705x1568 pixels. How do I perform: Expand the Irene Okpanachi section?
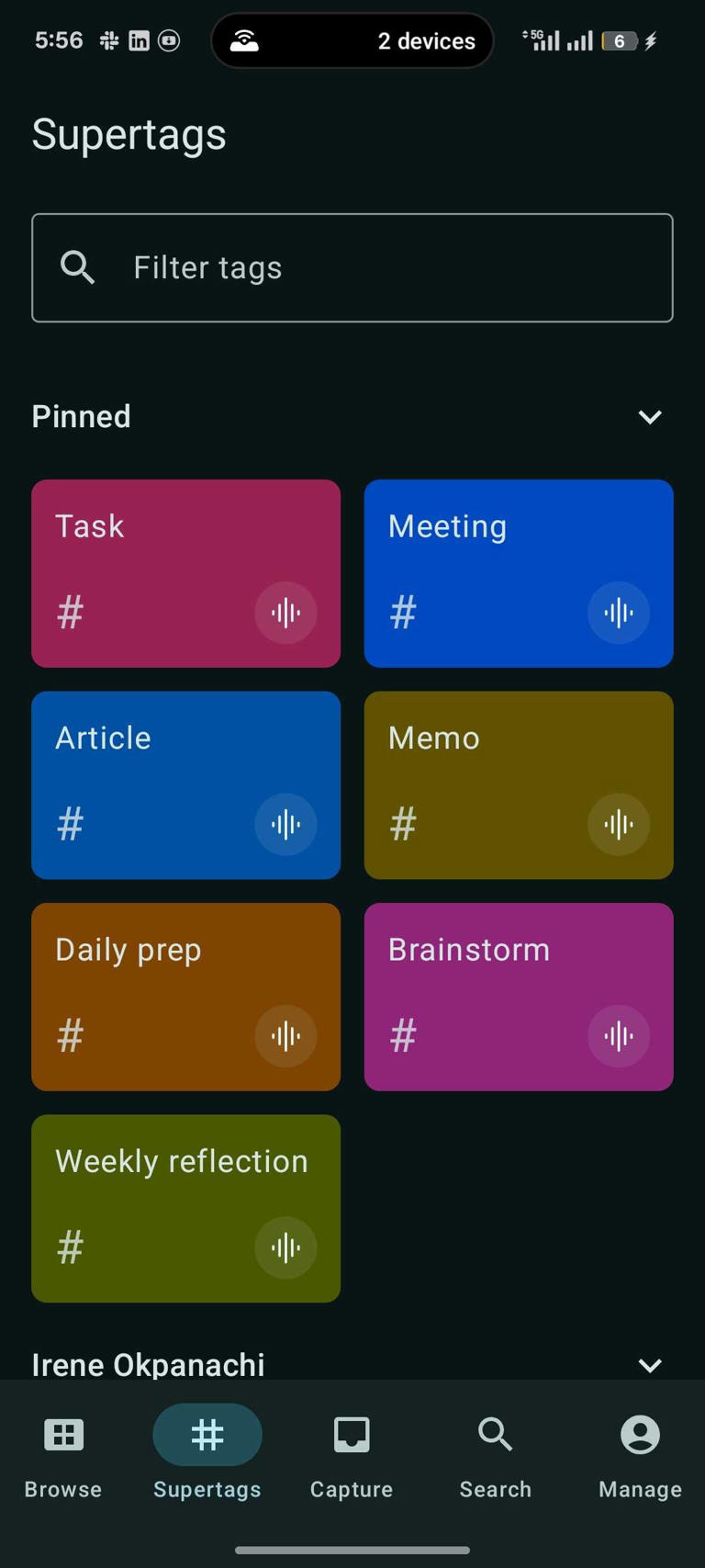pos(649,1366)
